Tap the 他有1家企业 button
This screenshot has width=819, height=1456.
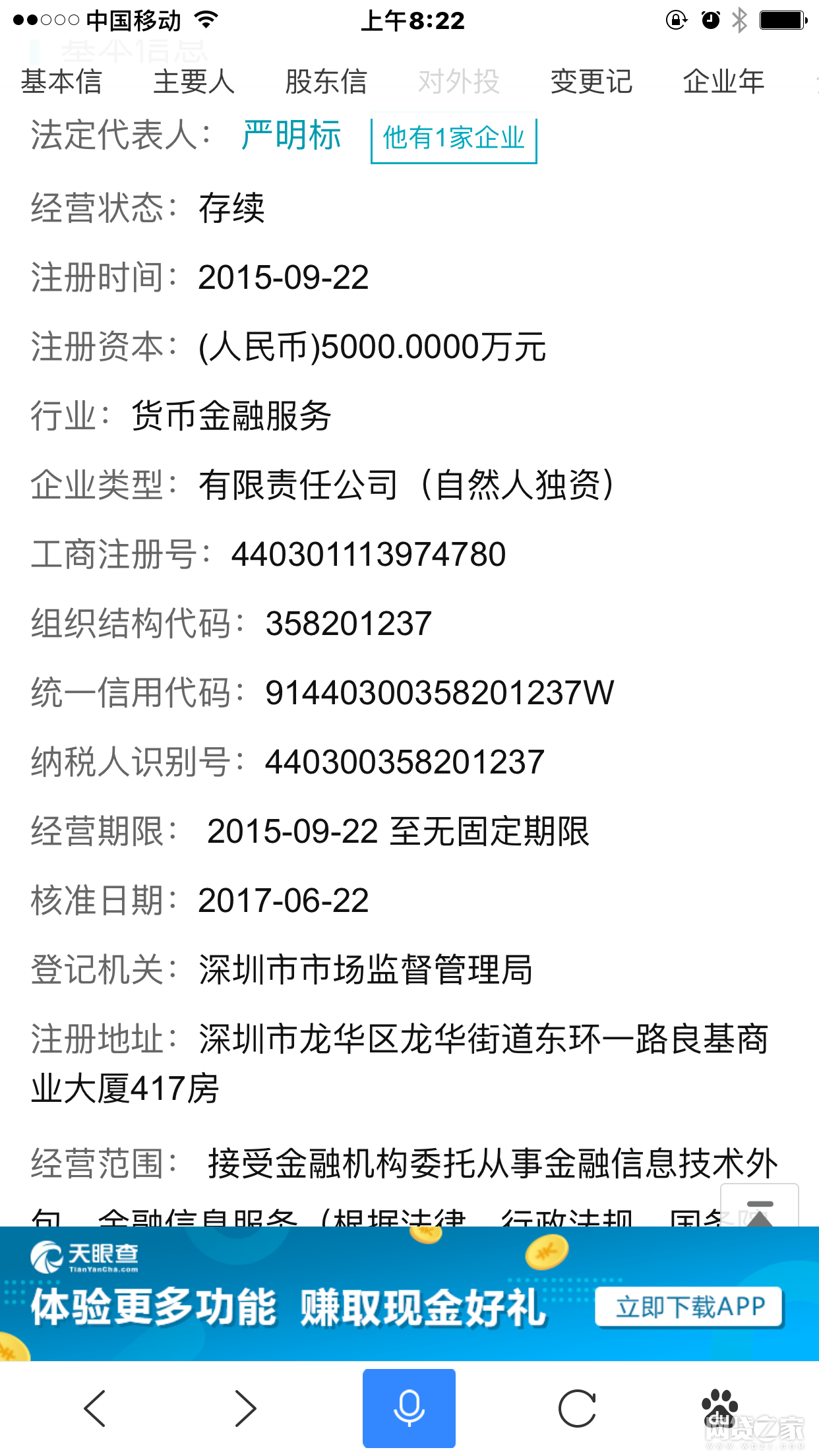coord(454,138)
